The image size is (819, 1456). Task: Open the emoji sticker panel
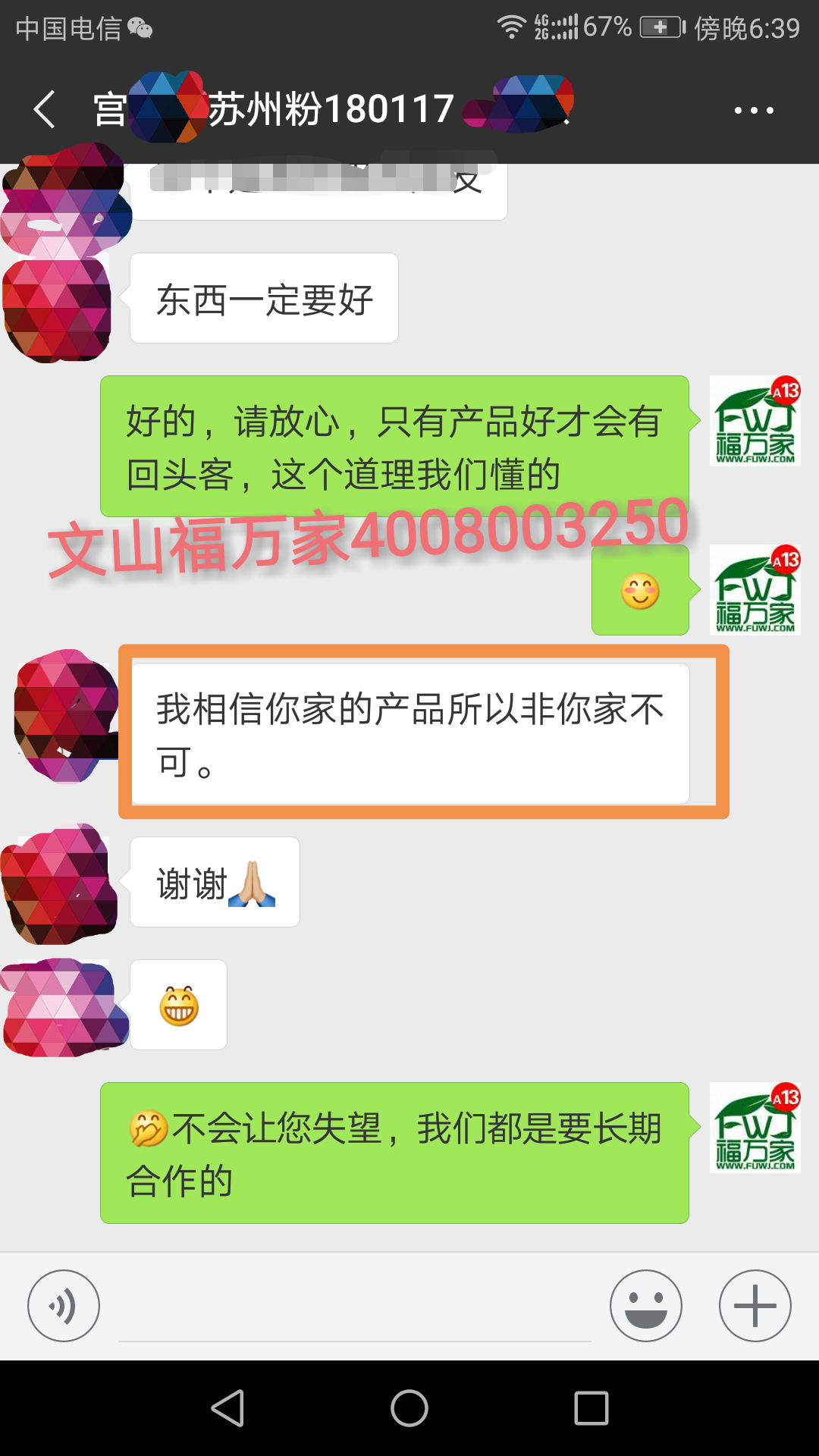point(646,1306)
